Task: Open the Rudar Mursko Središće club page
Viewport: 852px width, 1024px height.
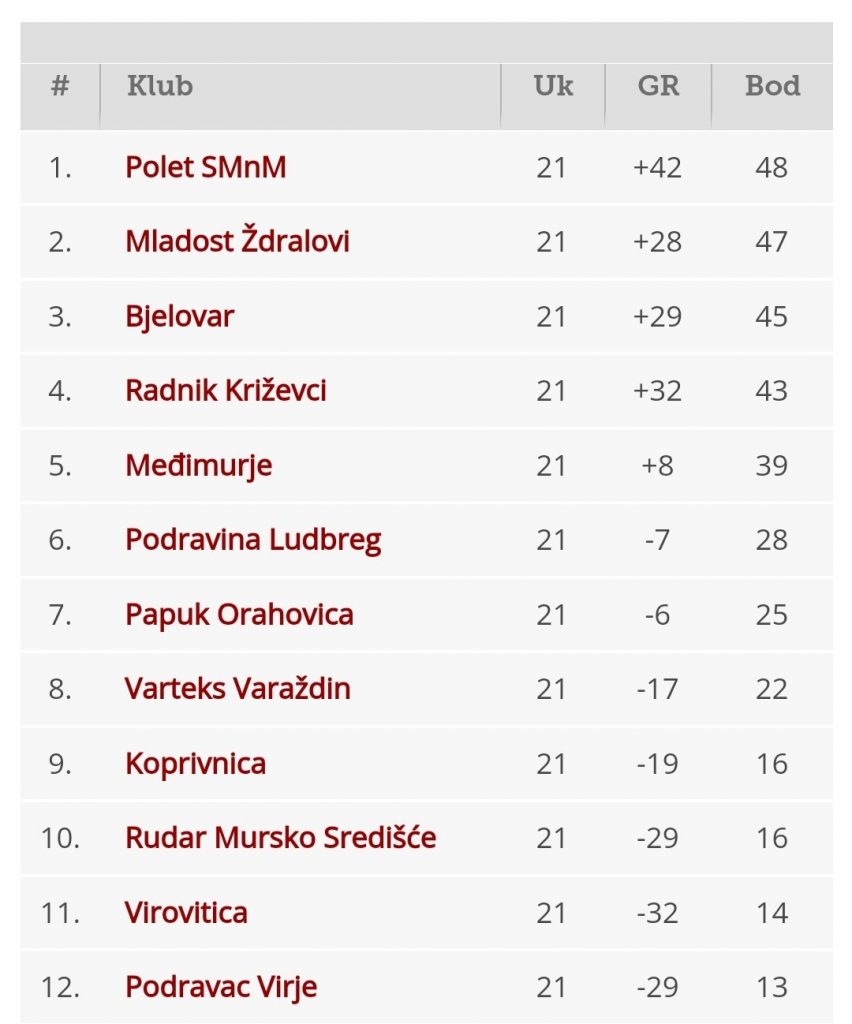Action: pos(281,838)
